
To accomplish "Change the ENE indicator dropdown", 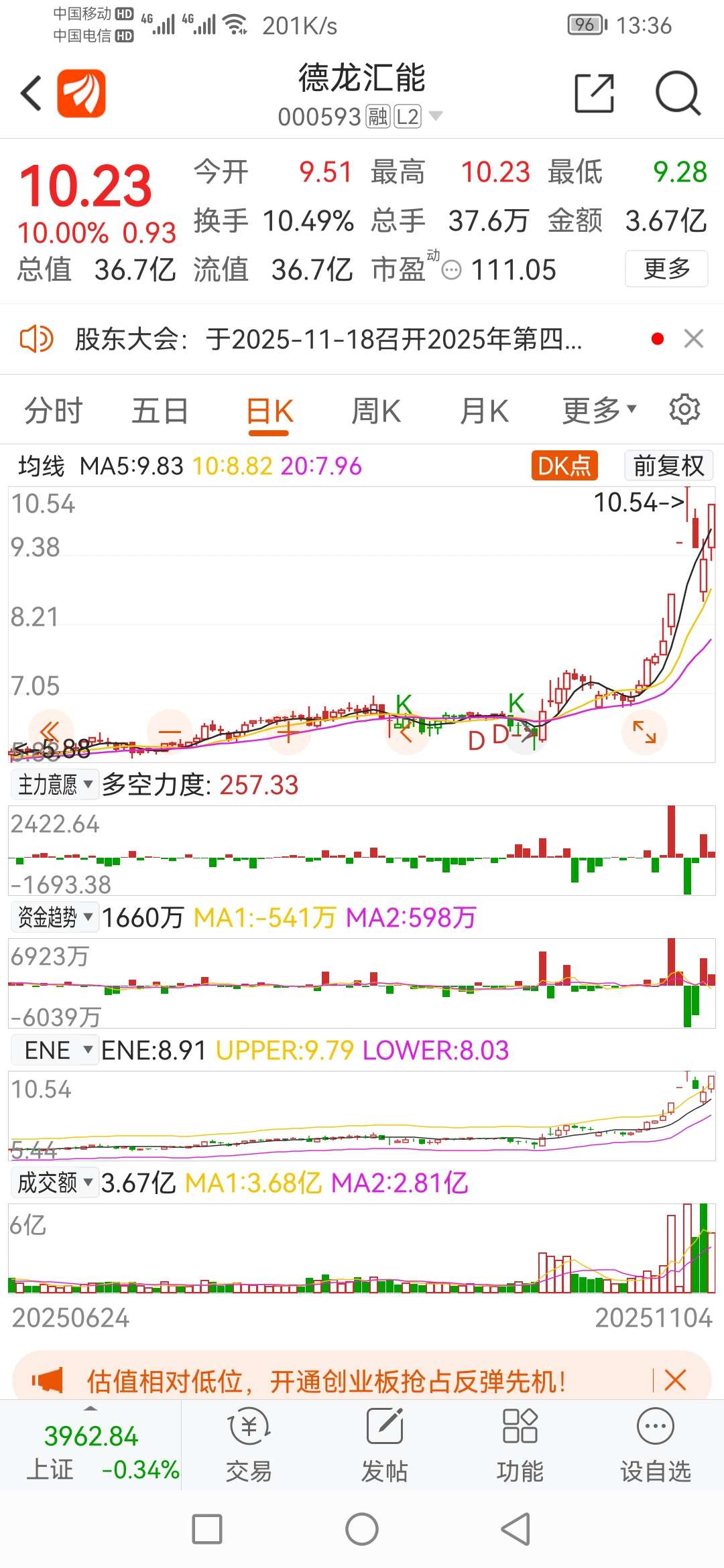I will click(55, 1049).
